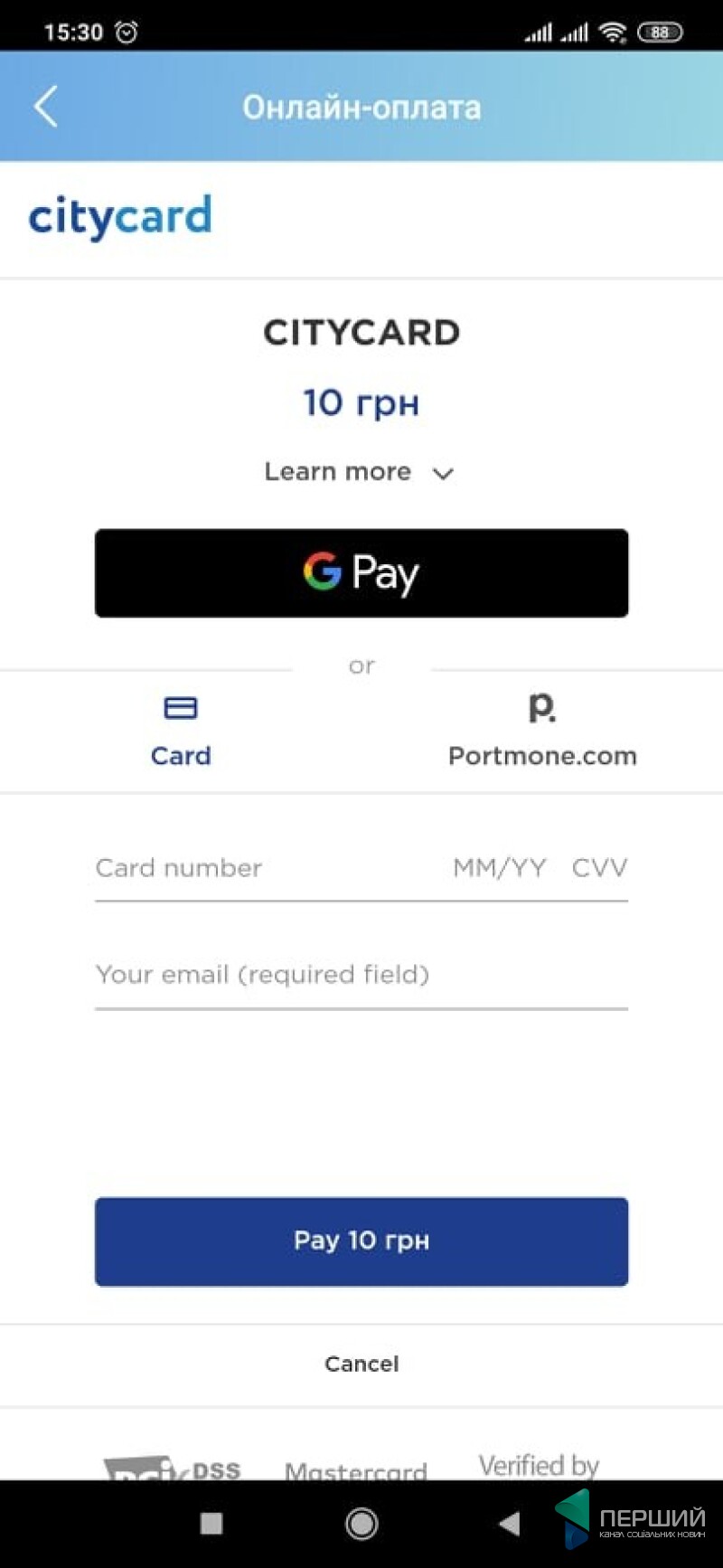Viewport: 723px width, 1568px height.
Task: Go back from the Онлайн-оплата screen
Action: pyautogui.click(x=46, y=107)
